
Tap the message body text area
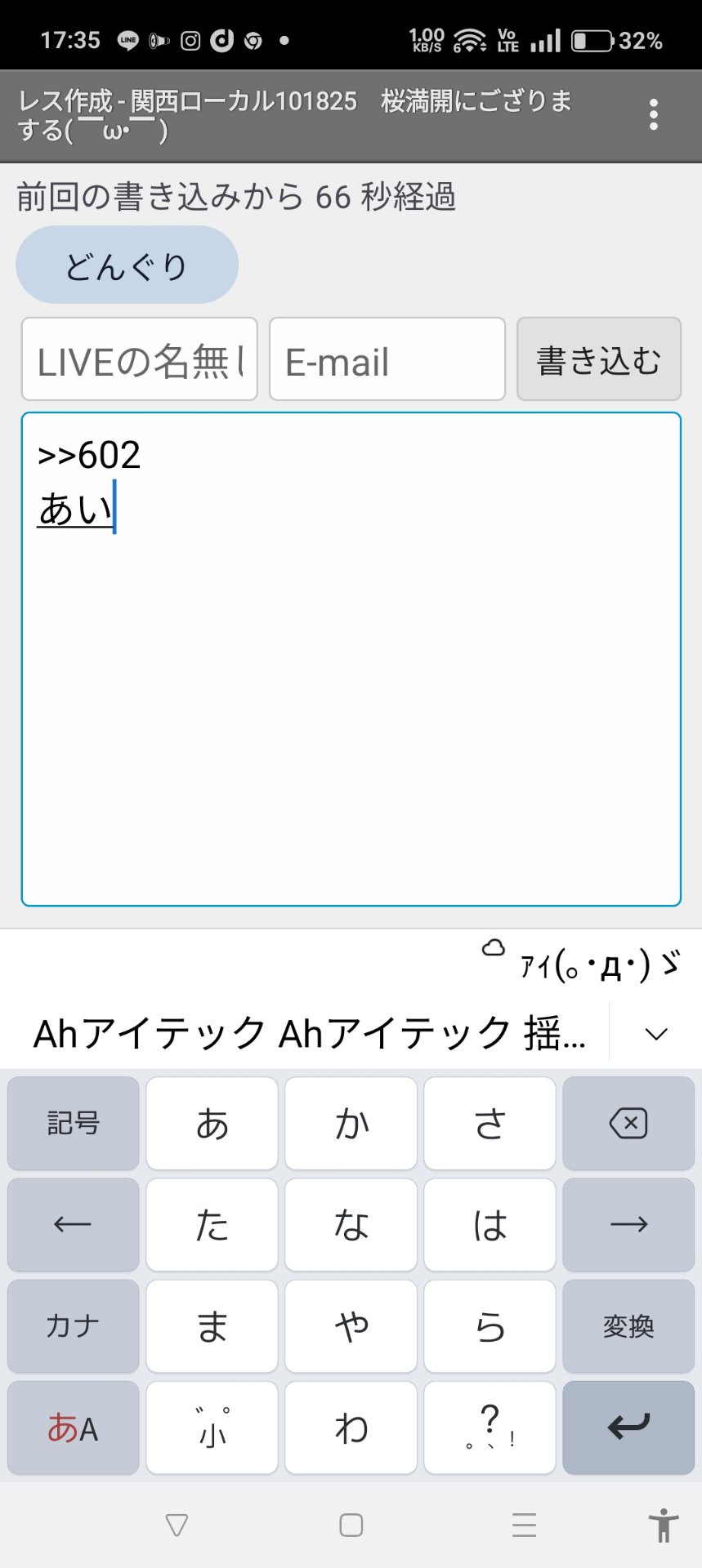point(351,694)
